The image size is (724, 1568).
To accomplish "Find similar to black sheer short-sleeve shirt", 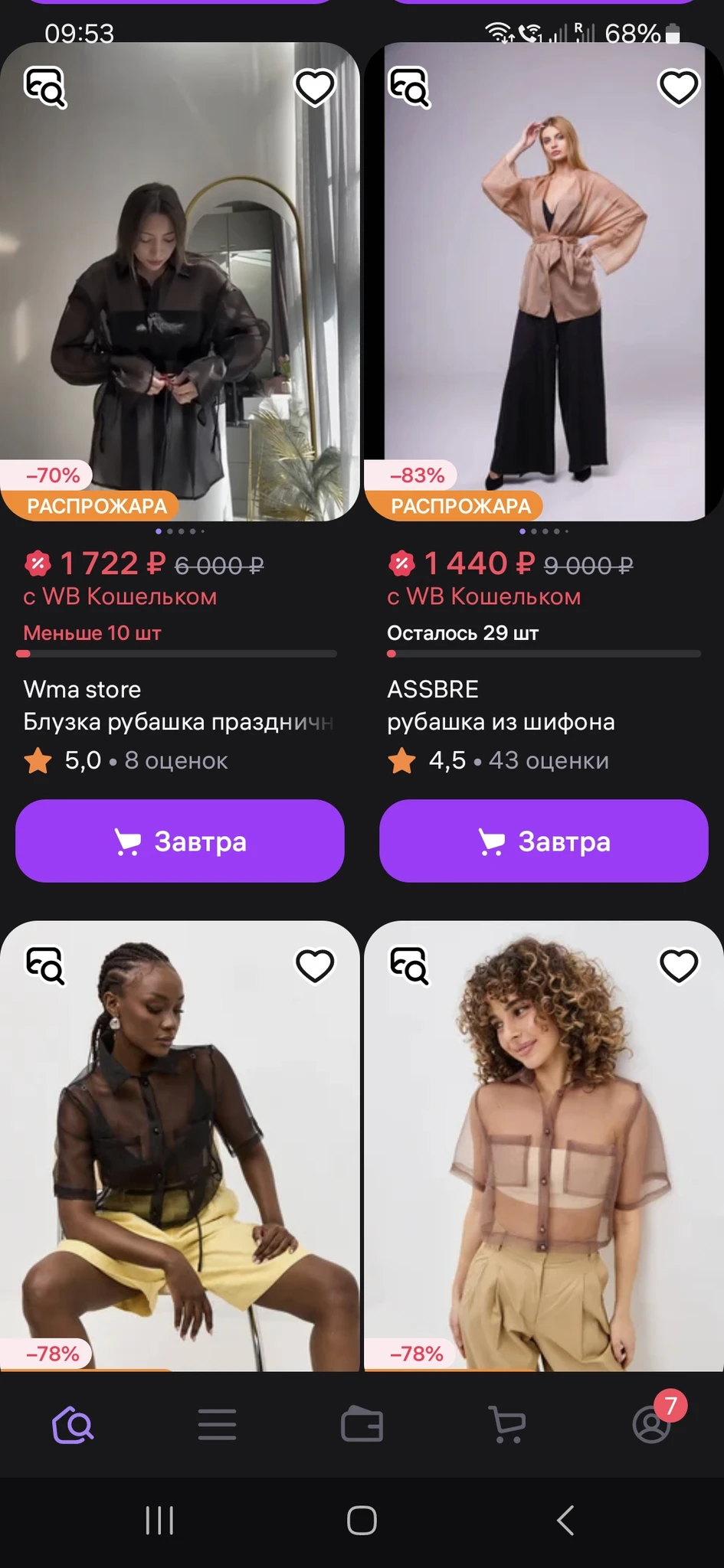I will tap(45, 965).
